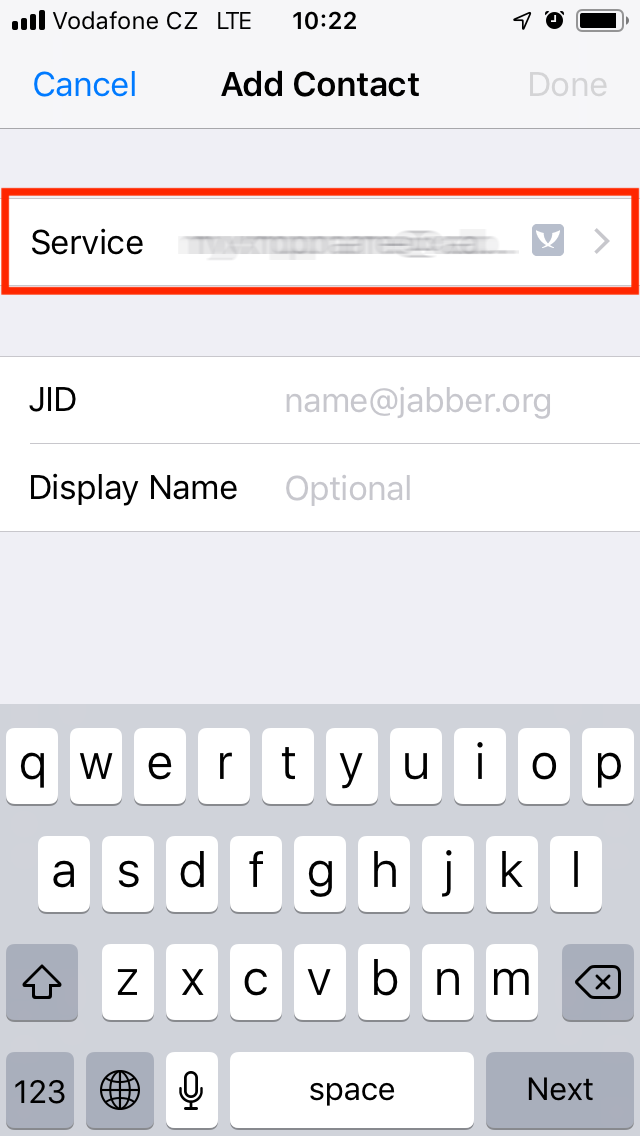Start dictation with the microphone key
This screenshot has width=640, height=1136.
pyautogui.click(x=191, y=1088)
